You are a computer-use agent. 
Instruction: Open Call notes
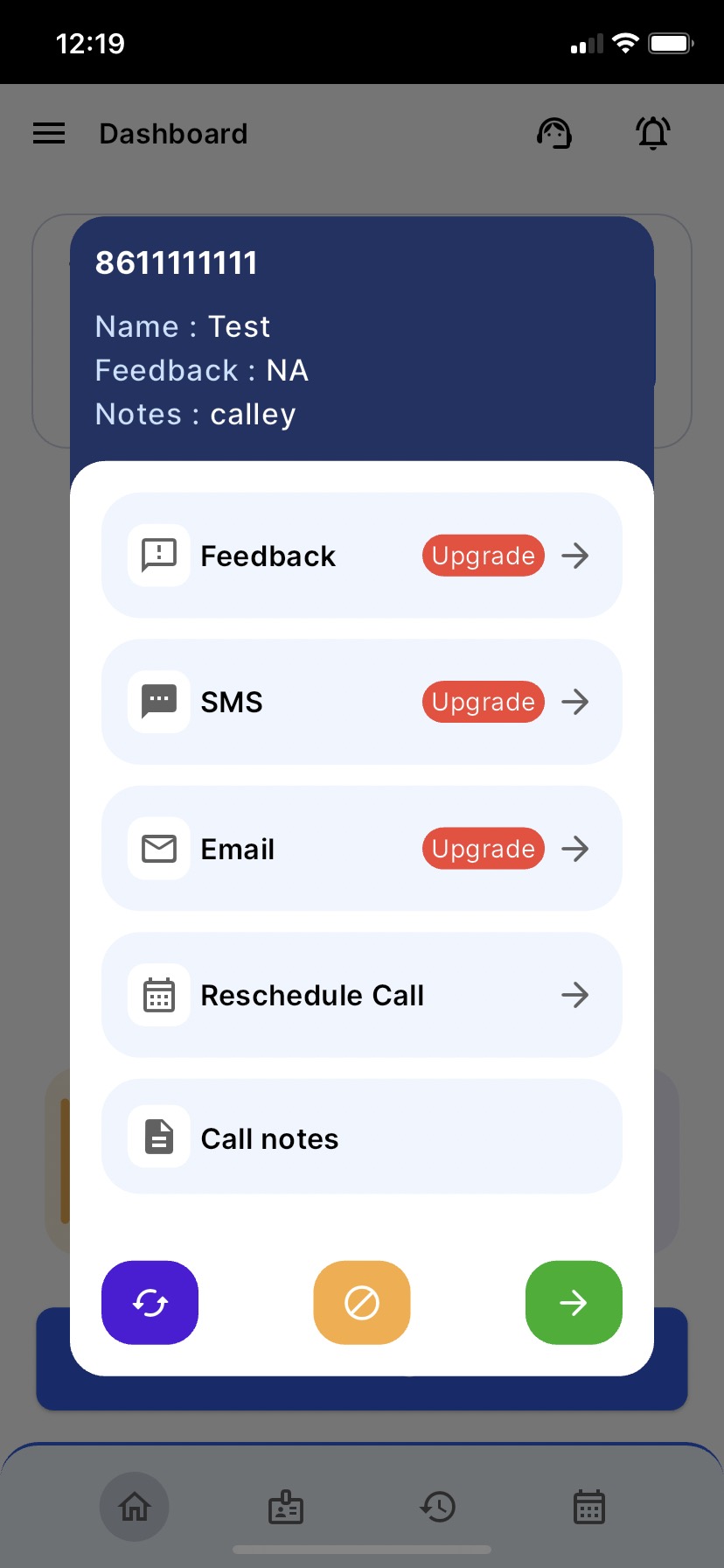(362, 1137)
